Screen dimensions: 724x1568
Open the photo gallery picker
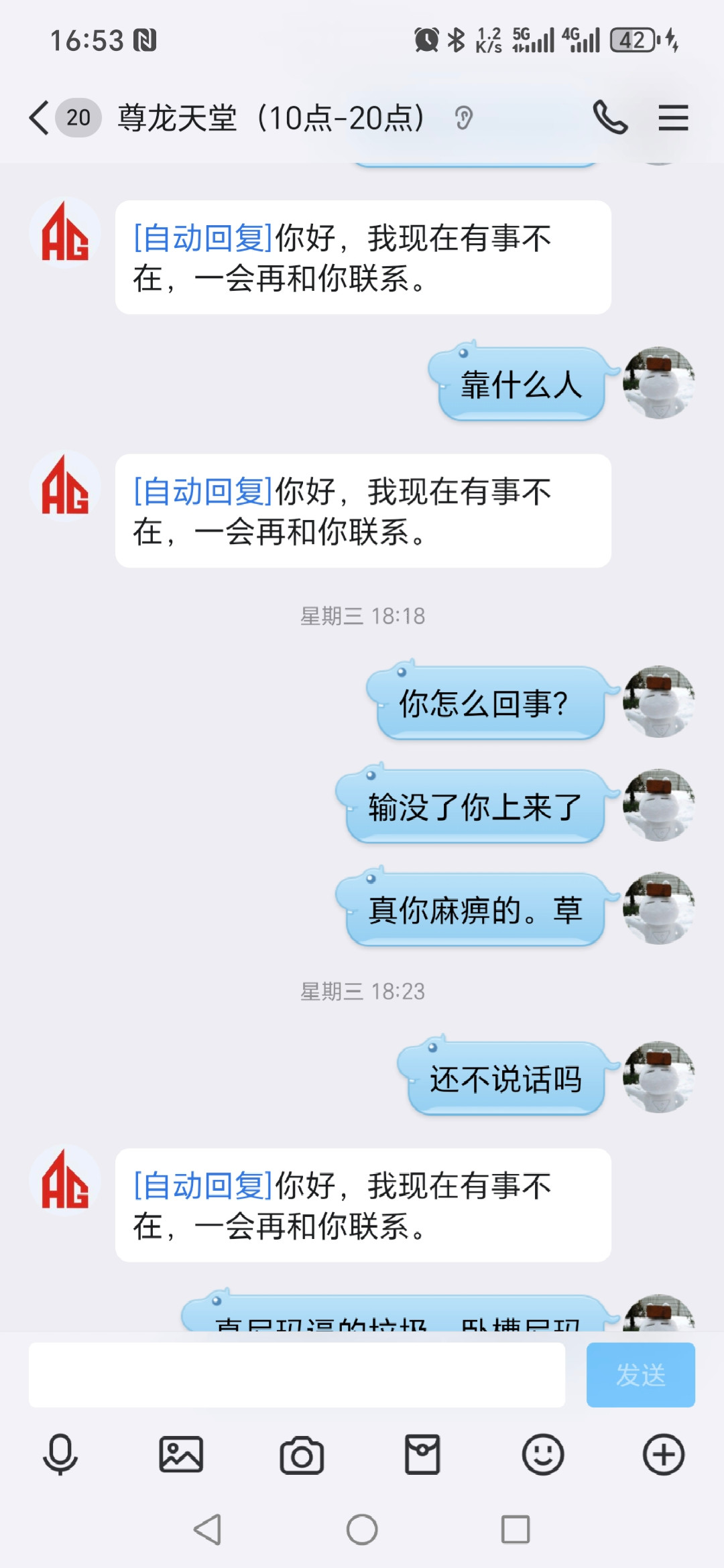click(x=181, y=1455)
